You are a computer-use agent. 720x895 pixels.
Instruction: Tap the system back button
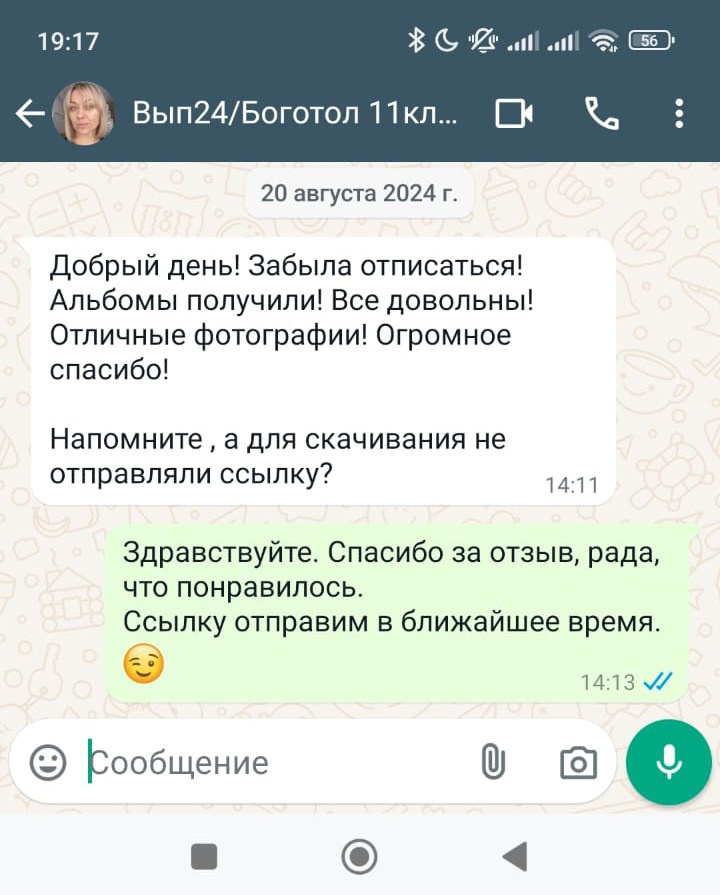pyautogui.click(x=514, y=856)
